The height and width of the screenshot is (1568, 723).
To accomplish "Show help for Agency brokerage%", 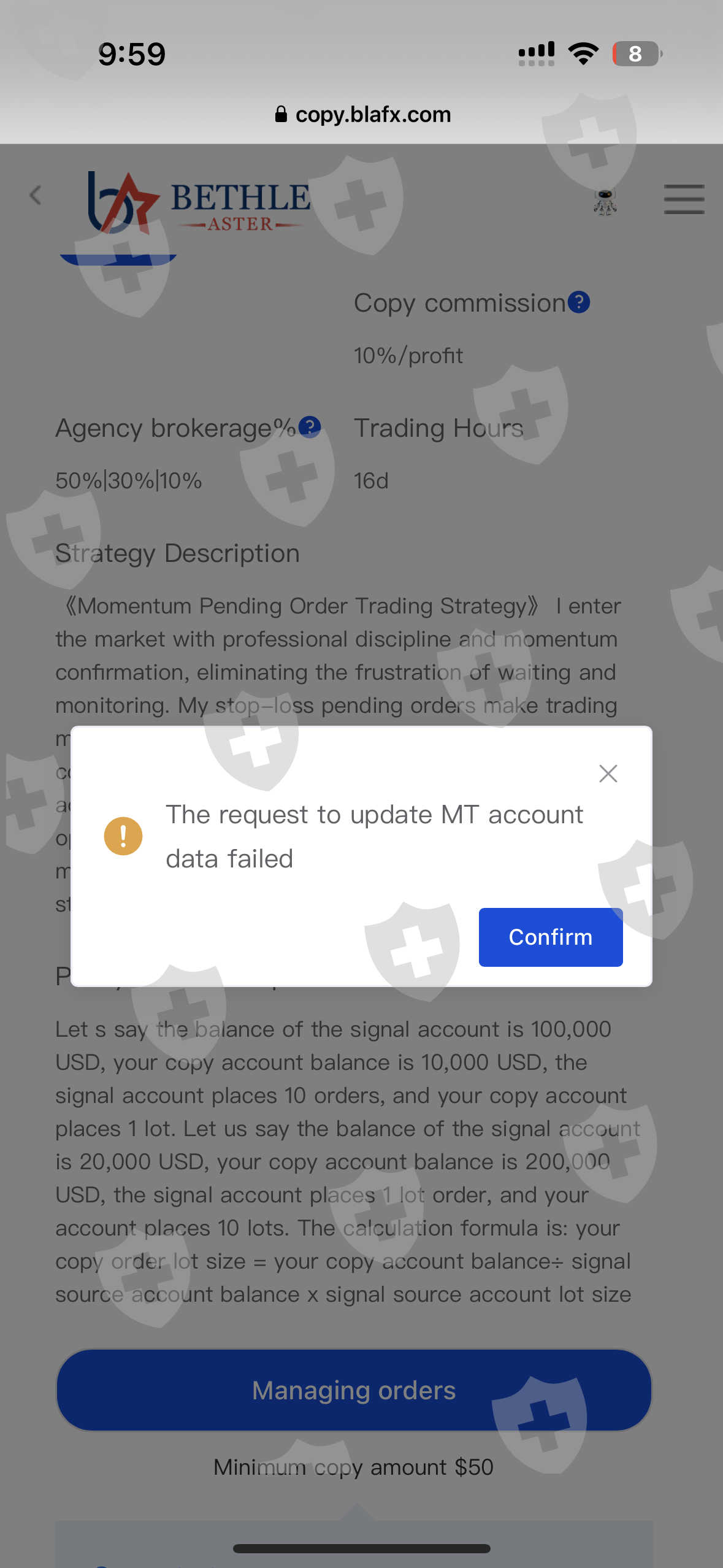I will click(x=310, y=426).
